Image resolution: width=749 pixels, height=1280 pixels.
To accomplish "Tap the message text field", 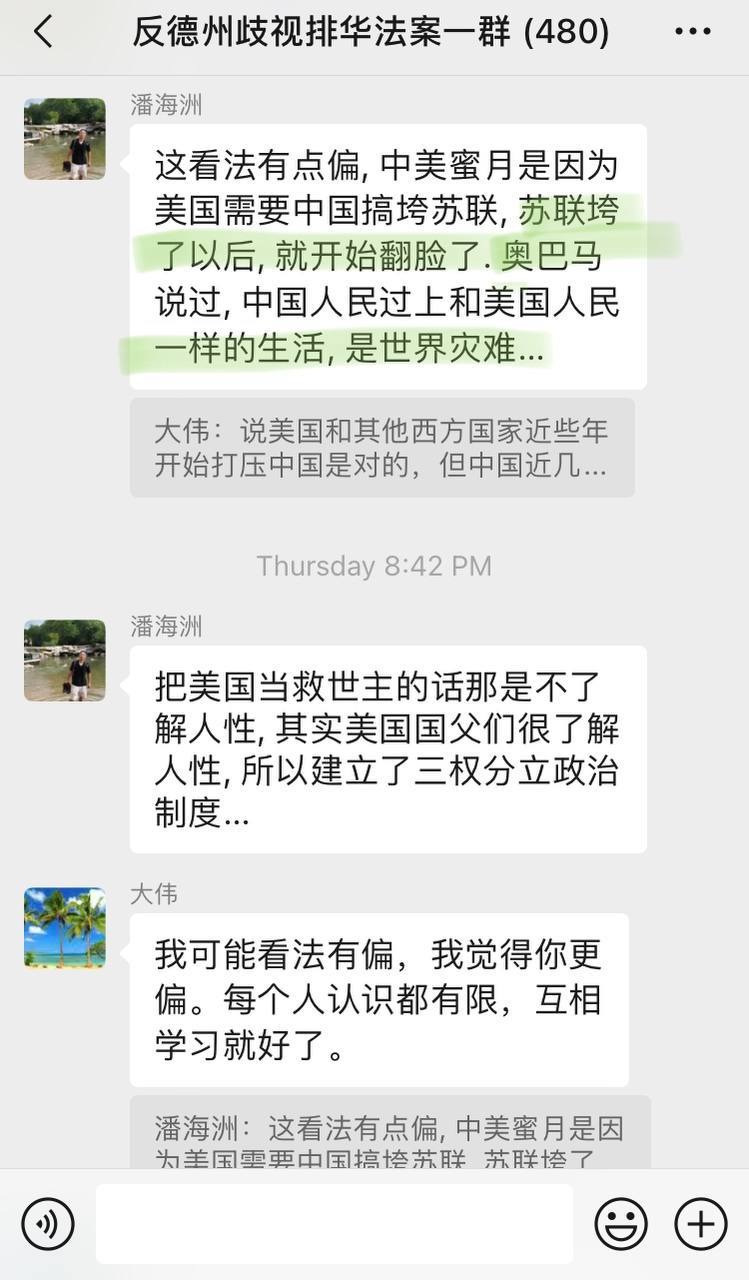I will (334, 1223).
